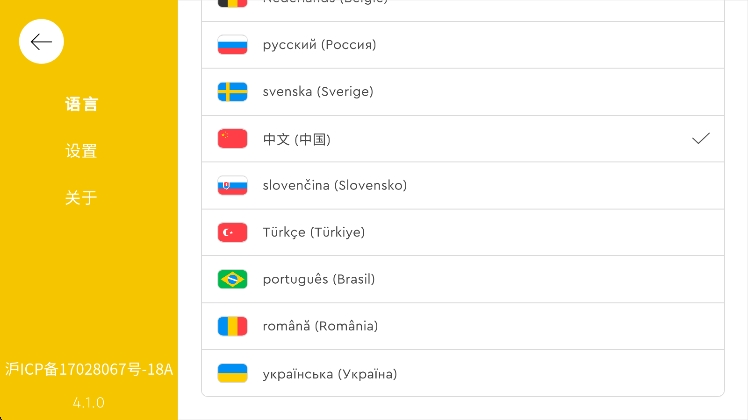The width and height of the screenshot is (748, 420).
Task: Choose română (România) language
Action: click(462, 326)
